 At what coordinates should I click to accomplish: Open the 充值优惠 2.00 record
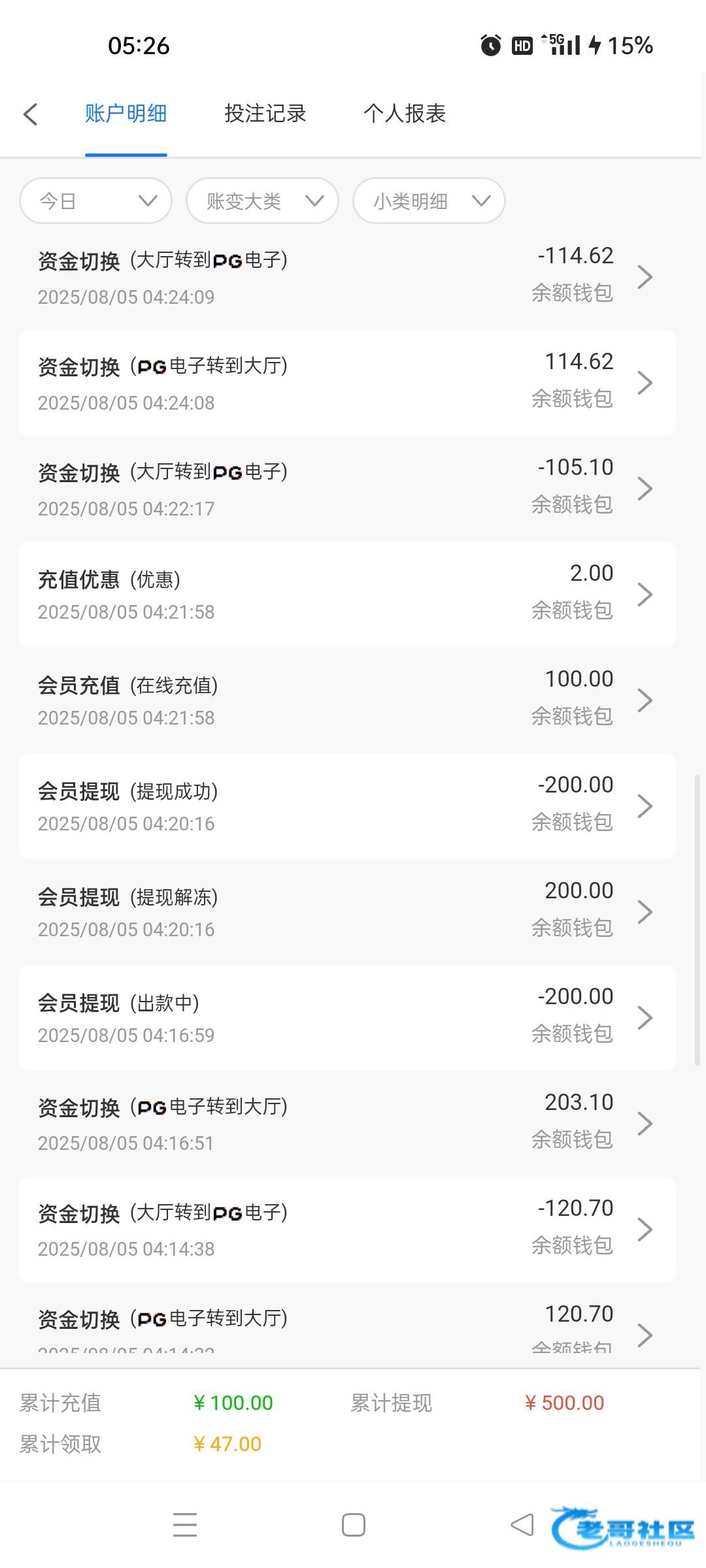point(347,595)
